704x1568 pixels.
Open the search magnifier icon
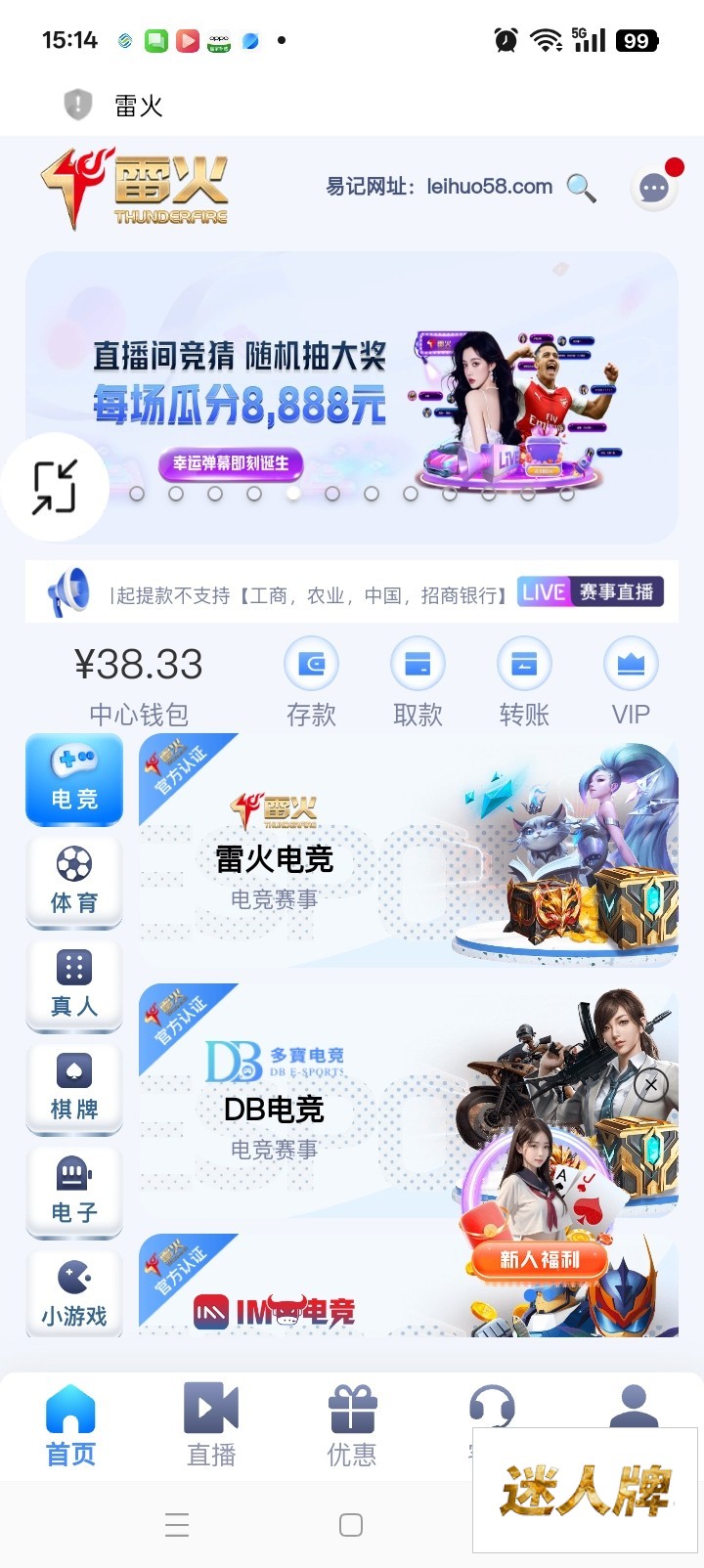tap(581, 187)
